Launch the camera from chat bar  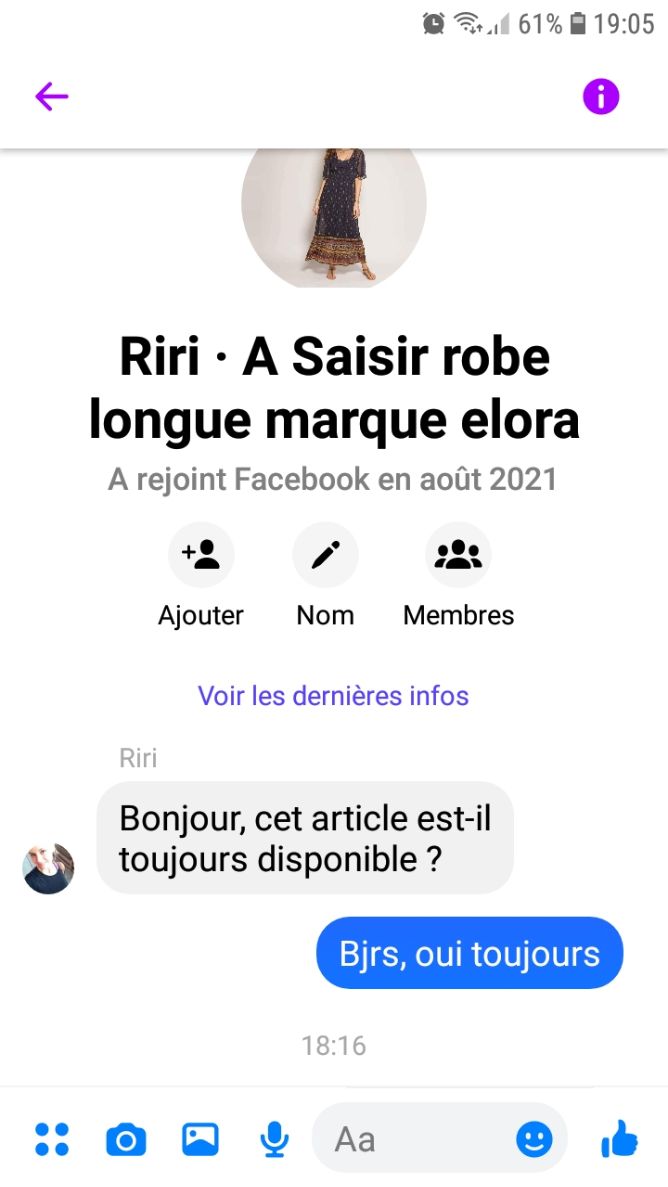(126, 1139)
